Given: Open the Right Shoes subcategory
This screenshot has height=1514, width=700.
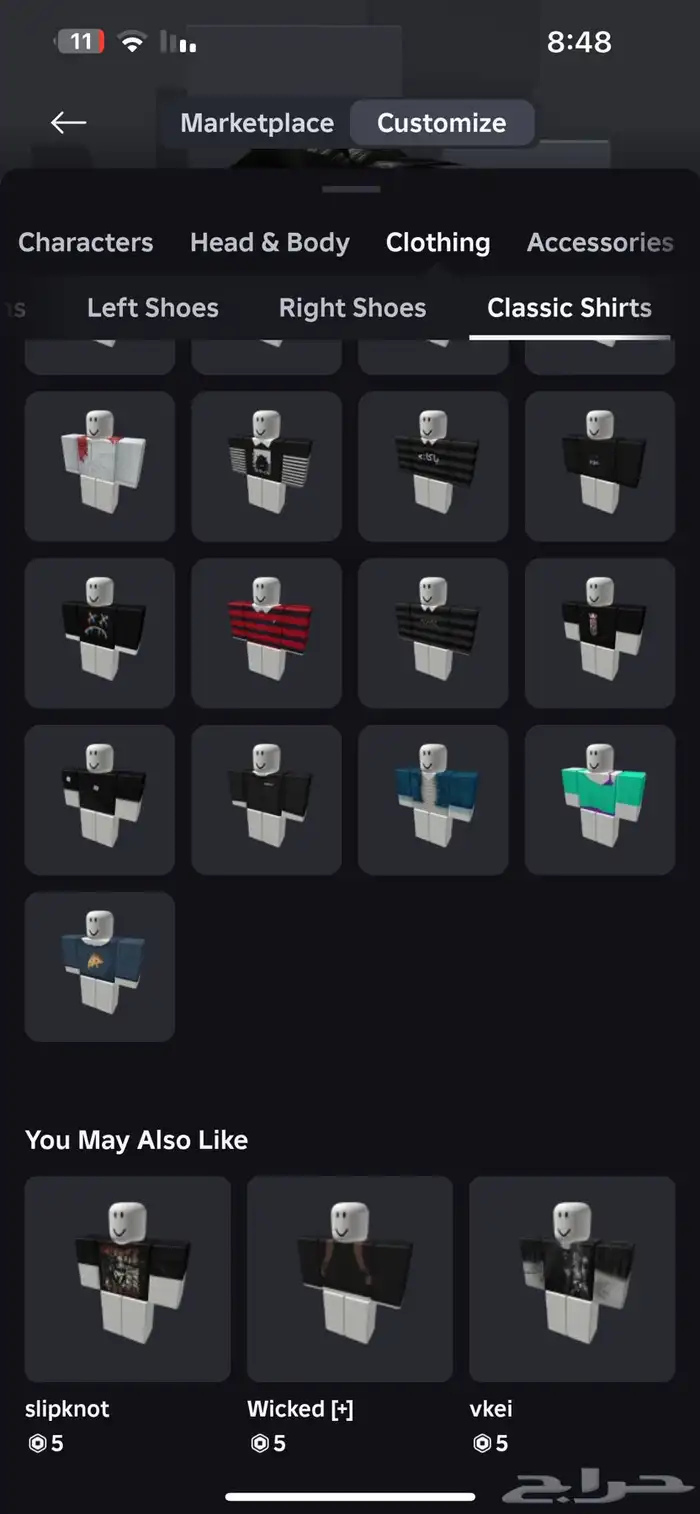Looking at the screenshot, I should pos(352,308).
